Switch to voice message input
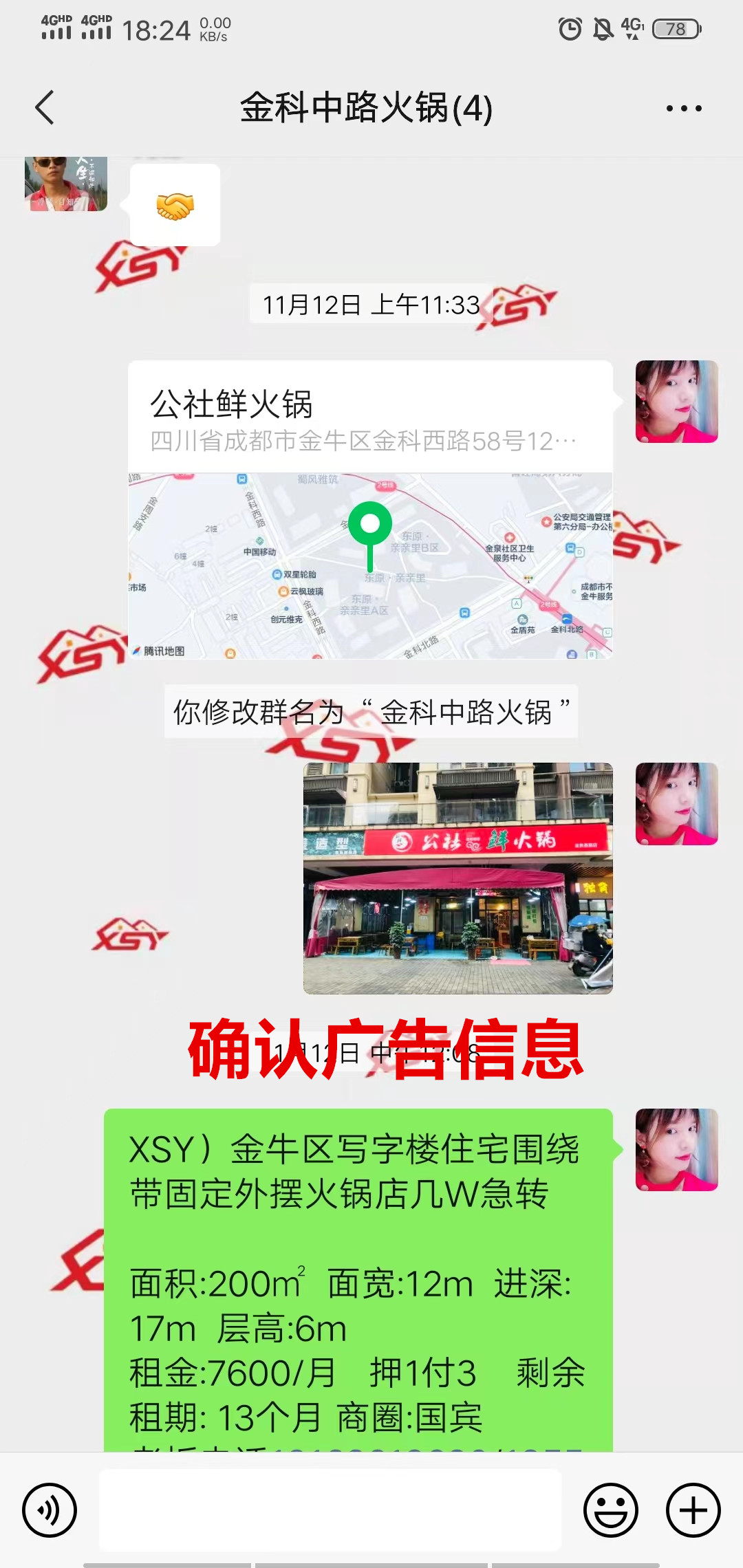The image size is (743, 1568). point(50,1510)
